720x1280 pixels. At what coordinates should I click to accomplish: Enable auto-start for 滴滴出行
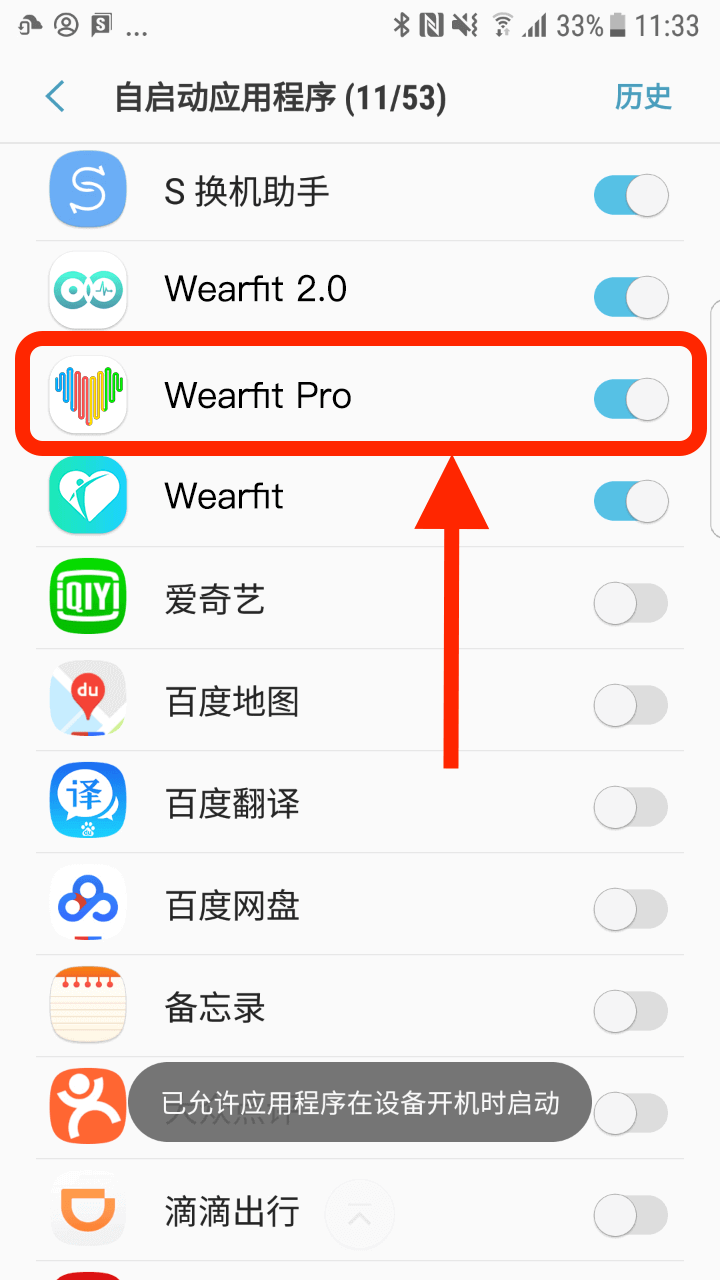click(x=630, y=1215)
